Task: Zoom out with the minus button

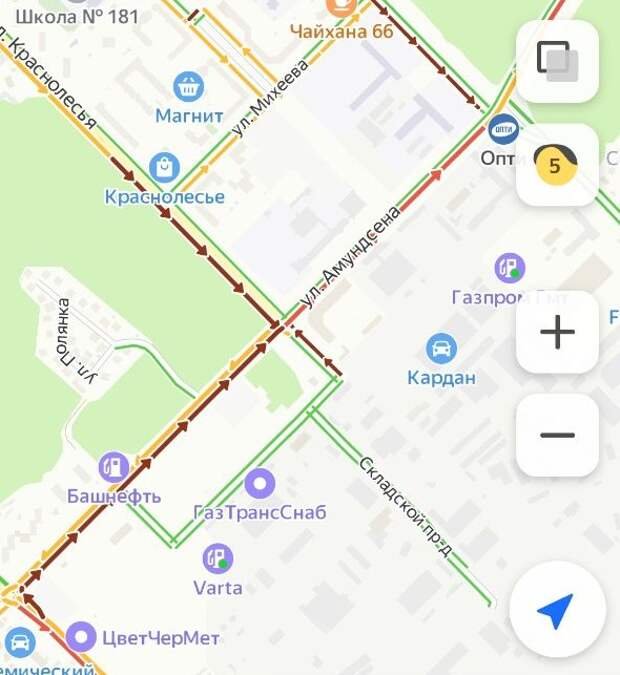Action: (x=557, y=435)
